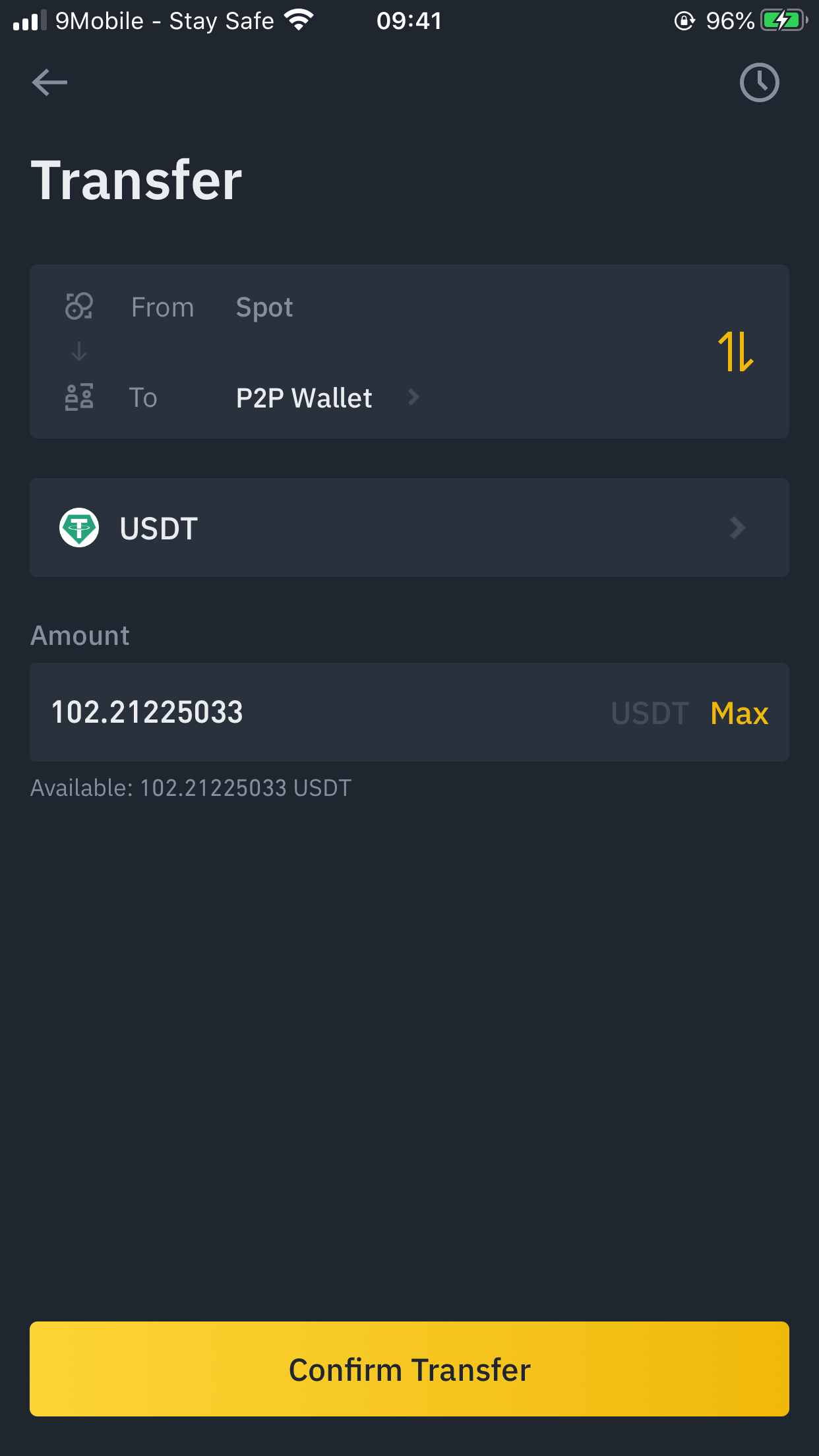
Task: Confirm the transfer
Action: click(409, 1369)
